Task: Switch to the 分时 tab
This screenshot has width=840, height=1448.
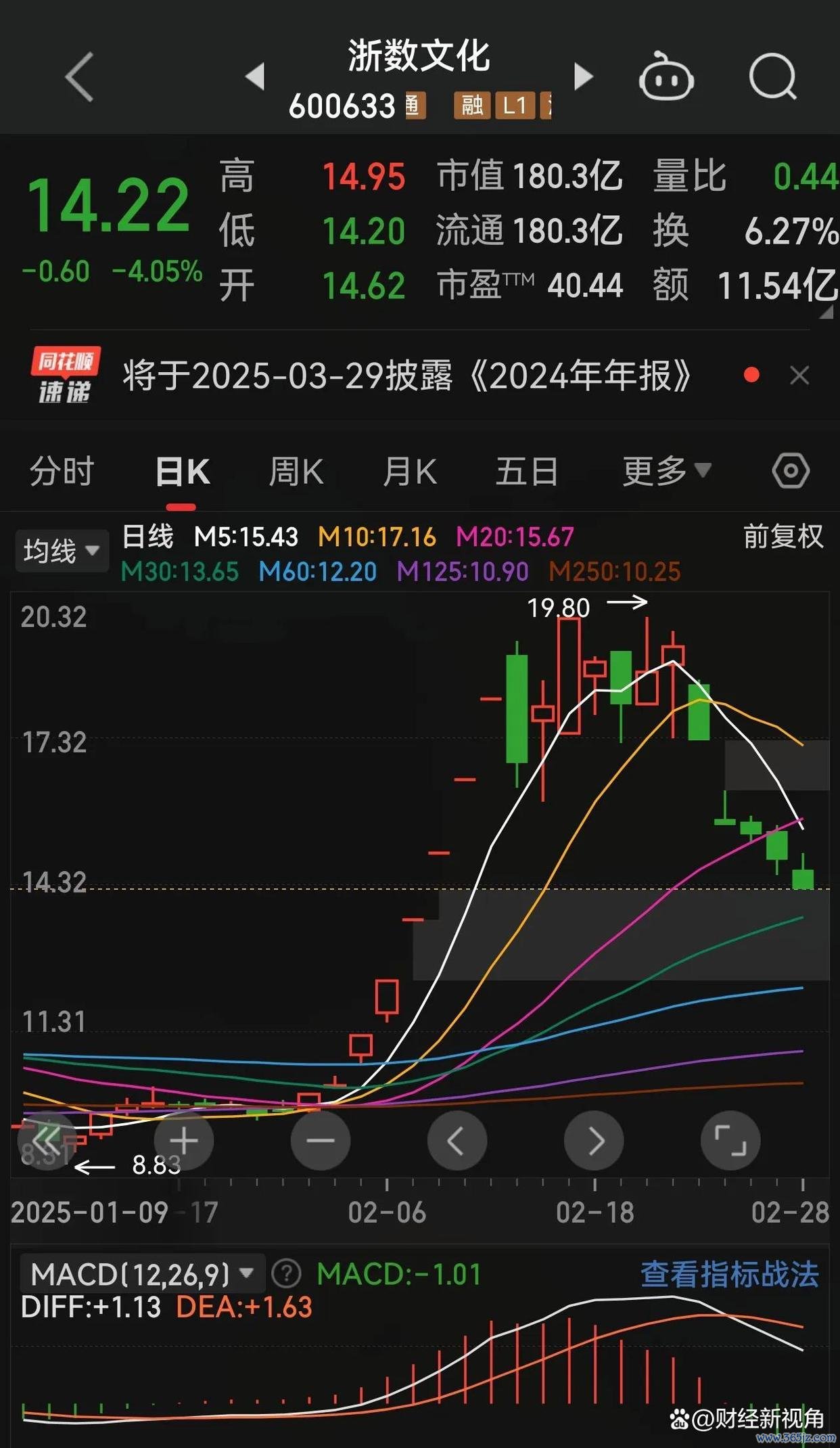Action: 62,471
